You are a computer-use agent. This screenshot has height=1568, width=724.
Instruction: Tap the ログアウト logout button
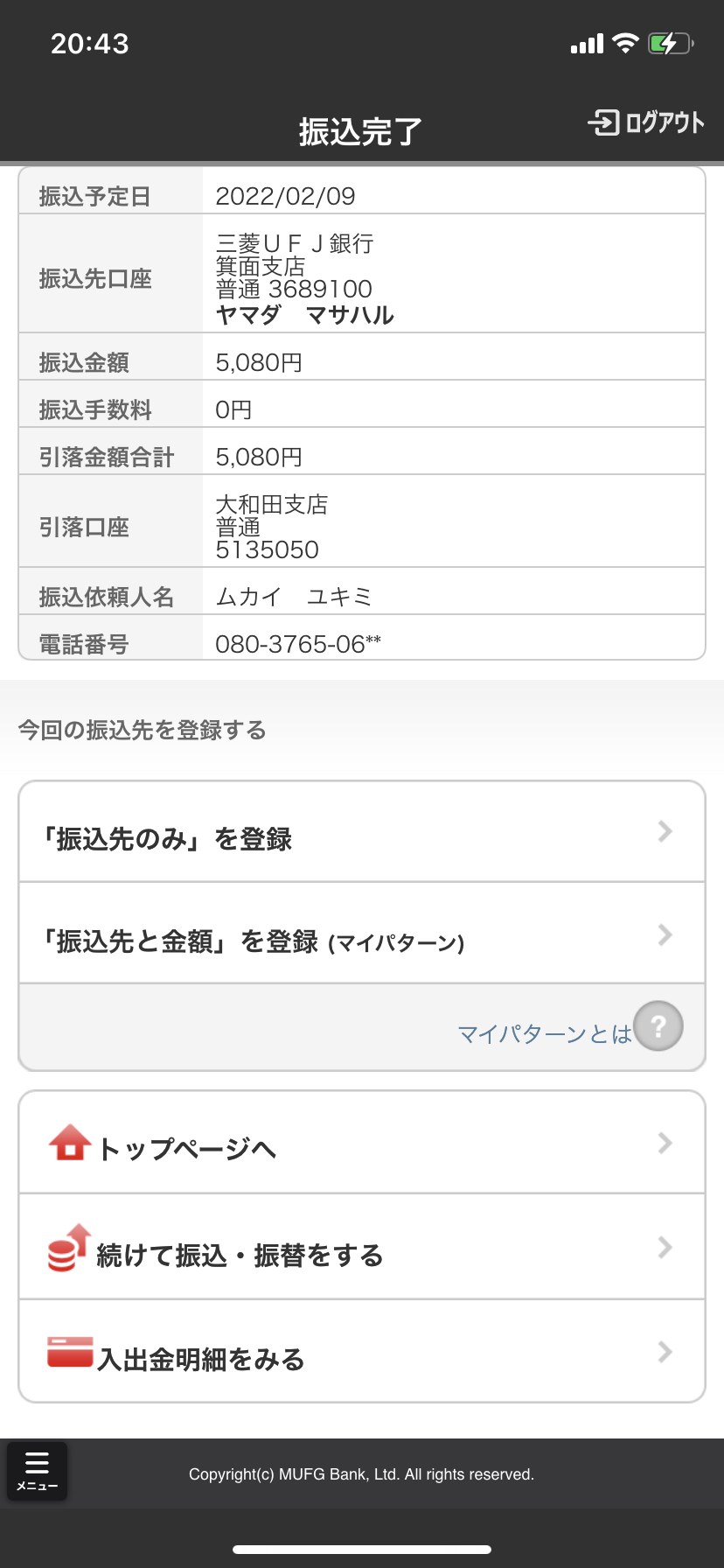646,122
